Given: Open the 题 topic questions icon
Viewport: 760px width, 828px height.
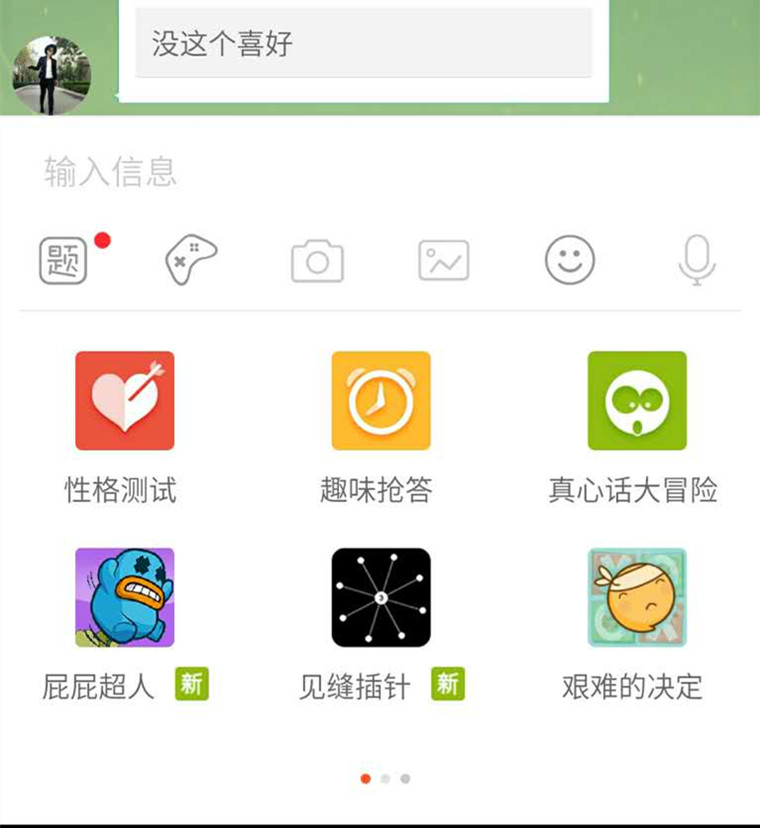Looking at the screenshot, I should 63,261.
